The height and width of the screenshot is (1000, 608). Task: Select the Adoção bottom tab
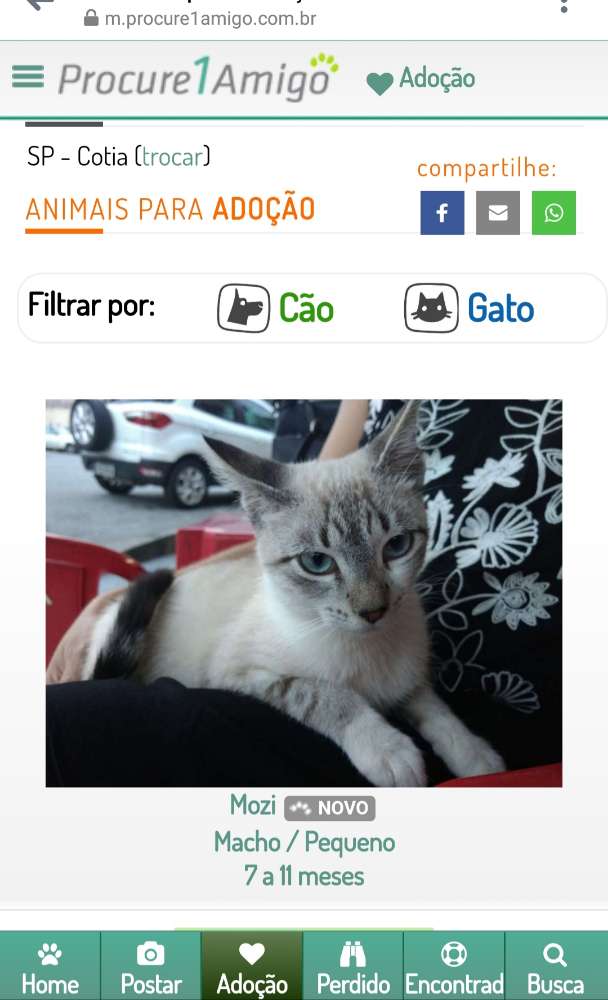(x=252, y=967)
